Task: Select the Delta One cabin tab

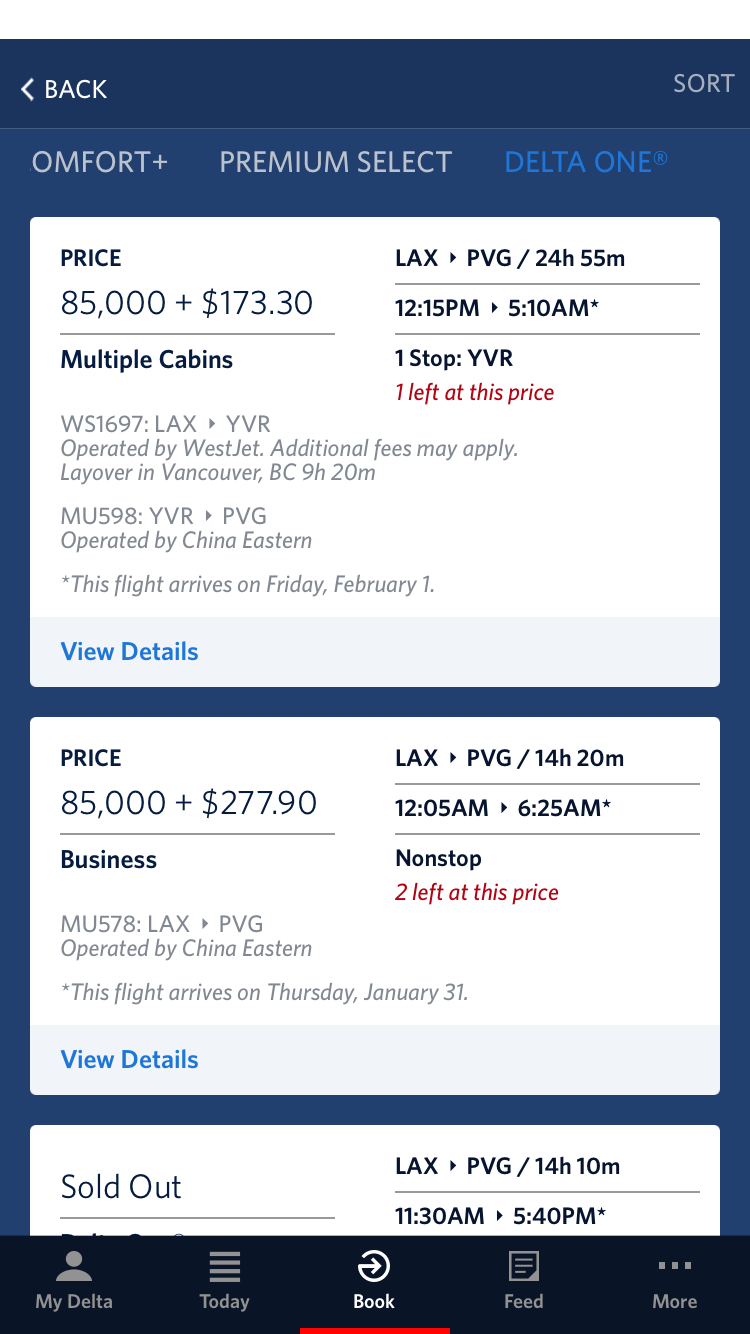Action: 586,162
